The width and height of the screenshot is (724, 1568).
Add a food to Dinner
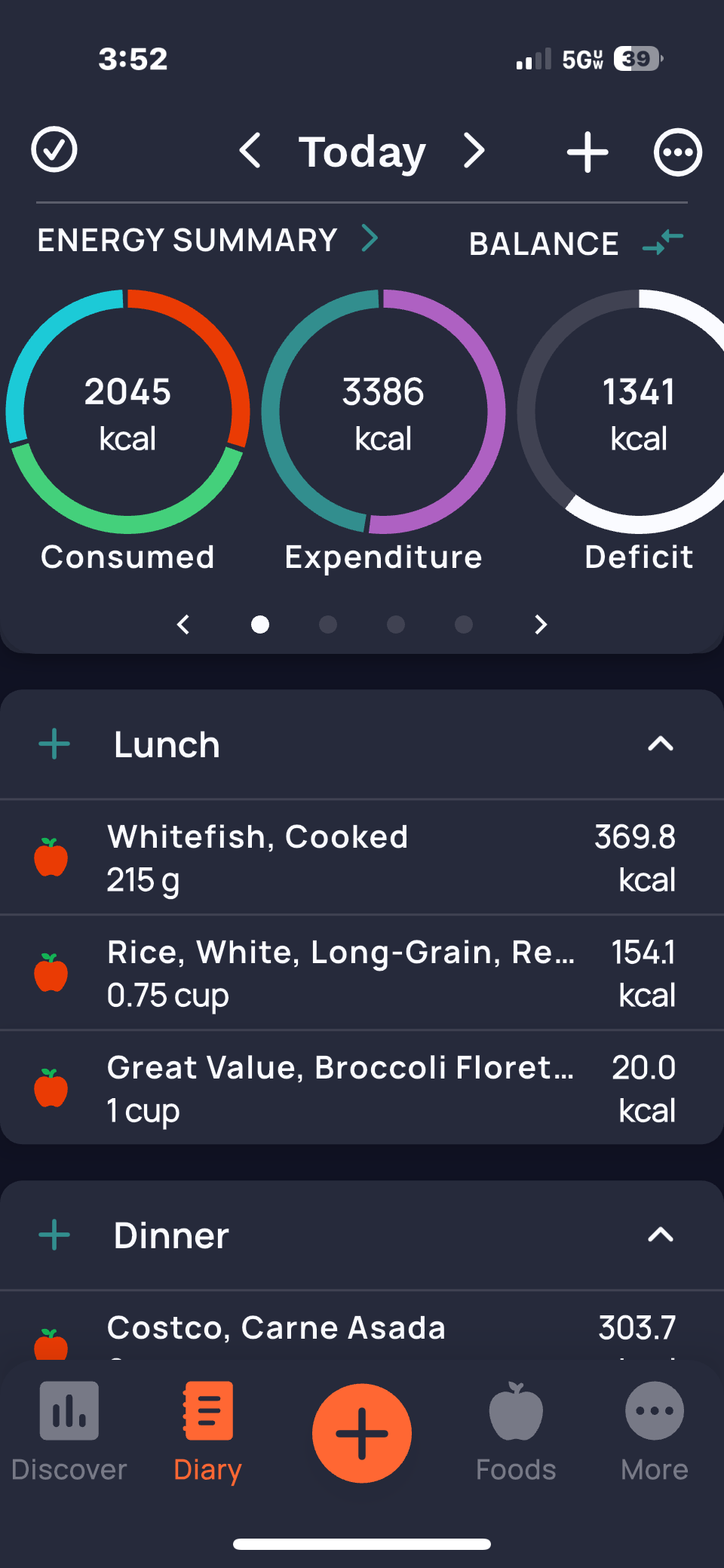pyautogui.click(x=54, y=1235)
